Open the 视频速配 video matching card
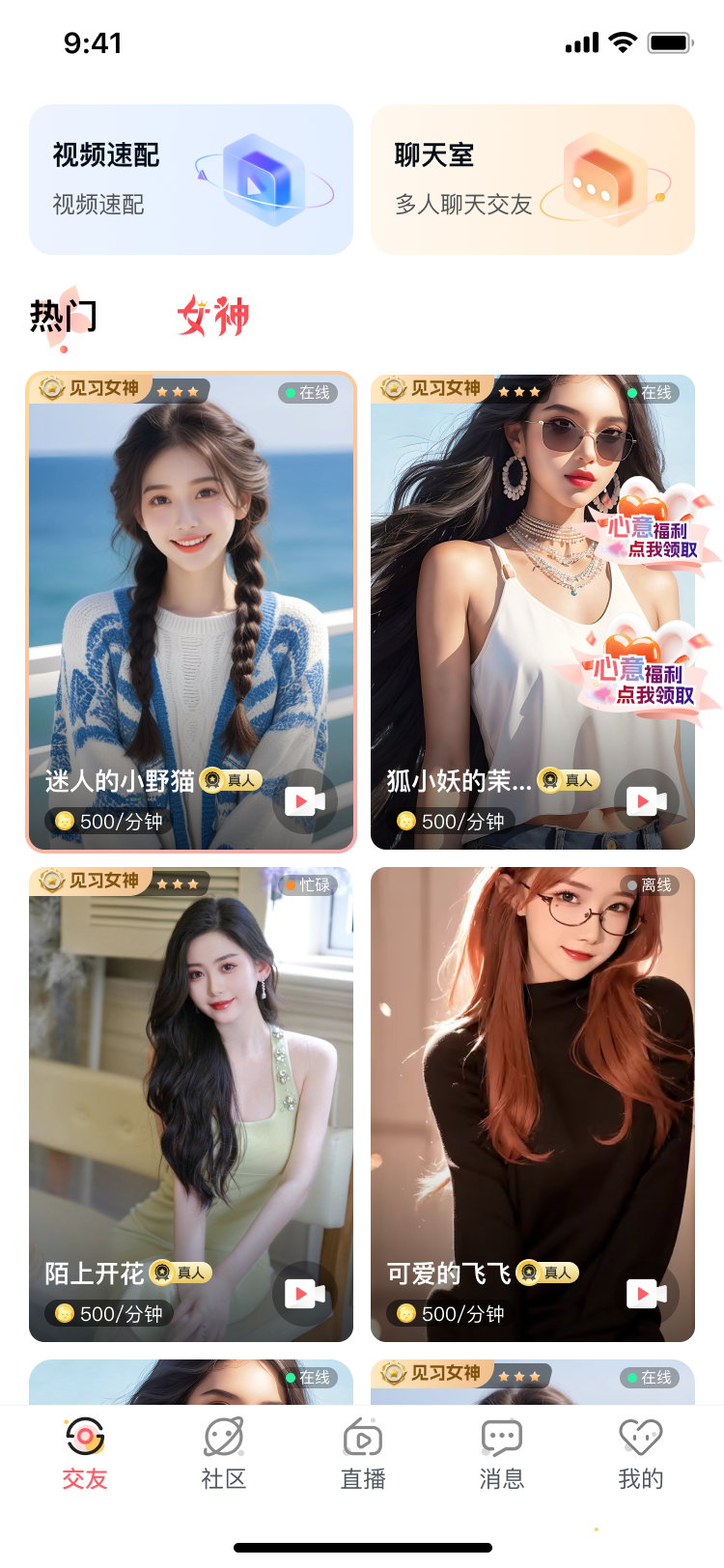Viewport: 724px width, 1568px height. click(190, 180)
